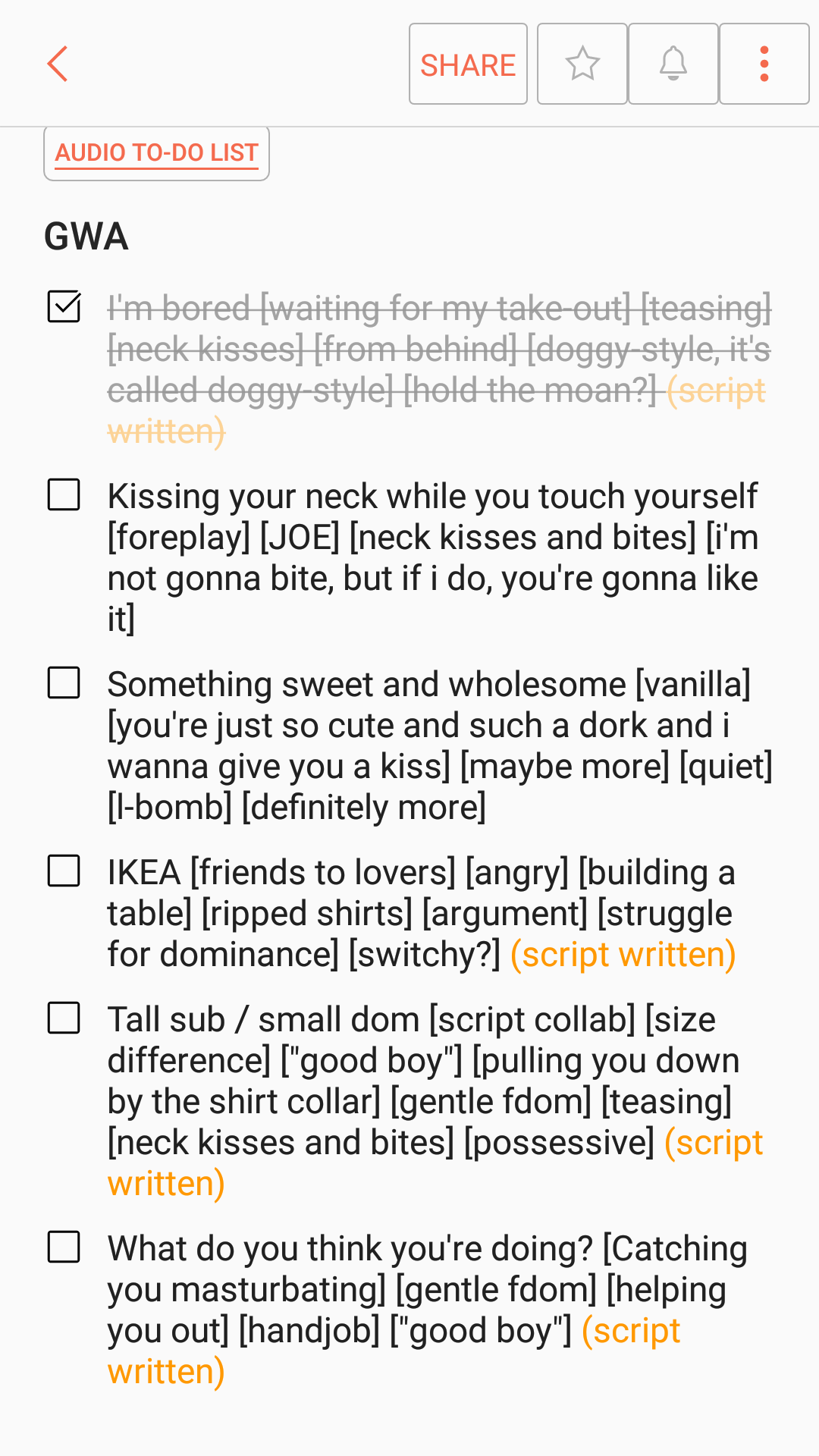
Task: Open the three-dot overflow menu
Action: (764, 64)
